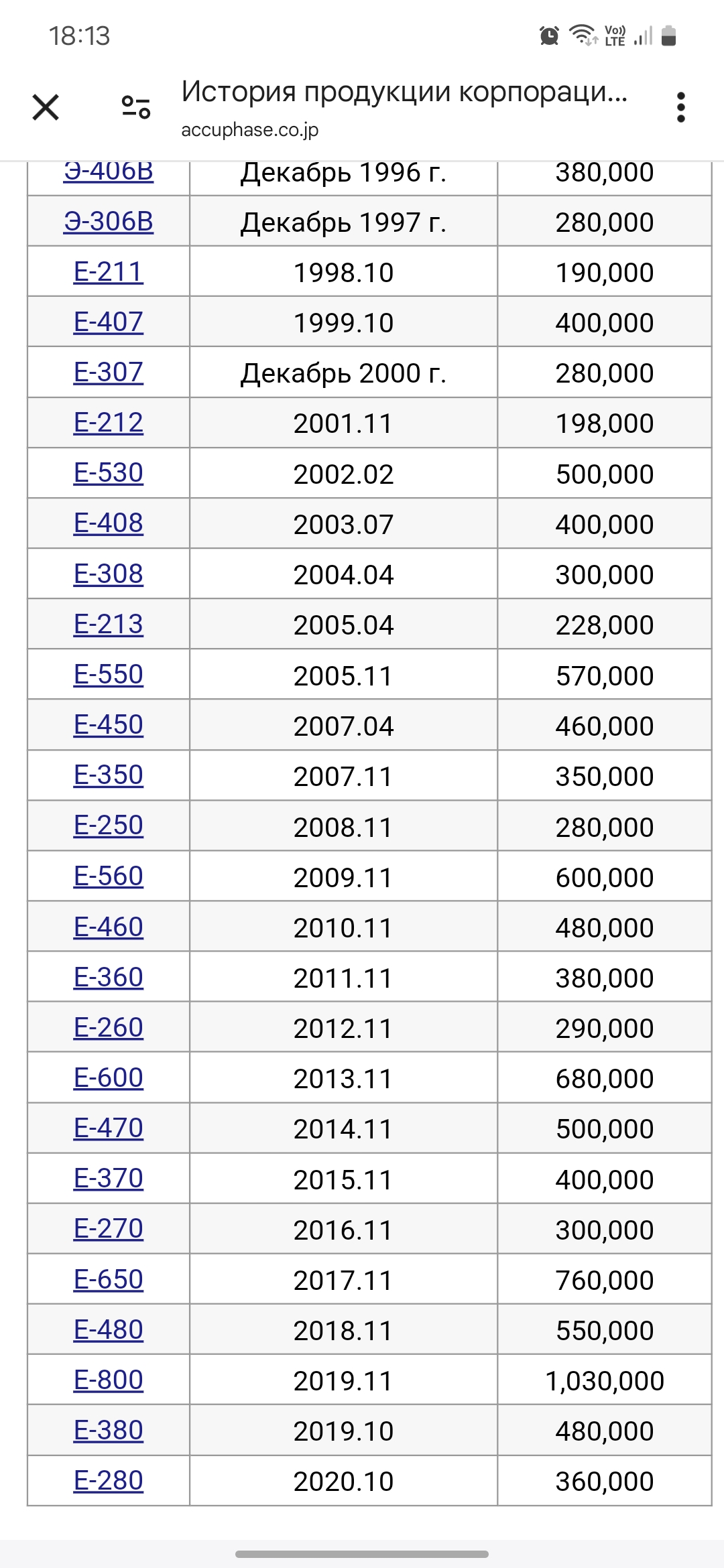Open the three-dot overflow menu
The image size is (724, 1568).
[681, 107]
